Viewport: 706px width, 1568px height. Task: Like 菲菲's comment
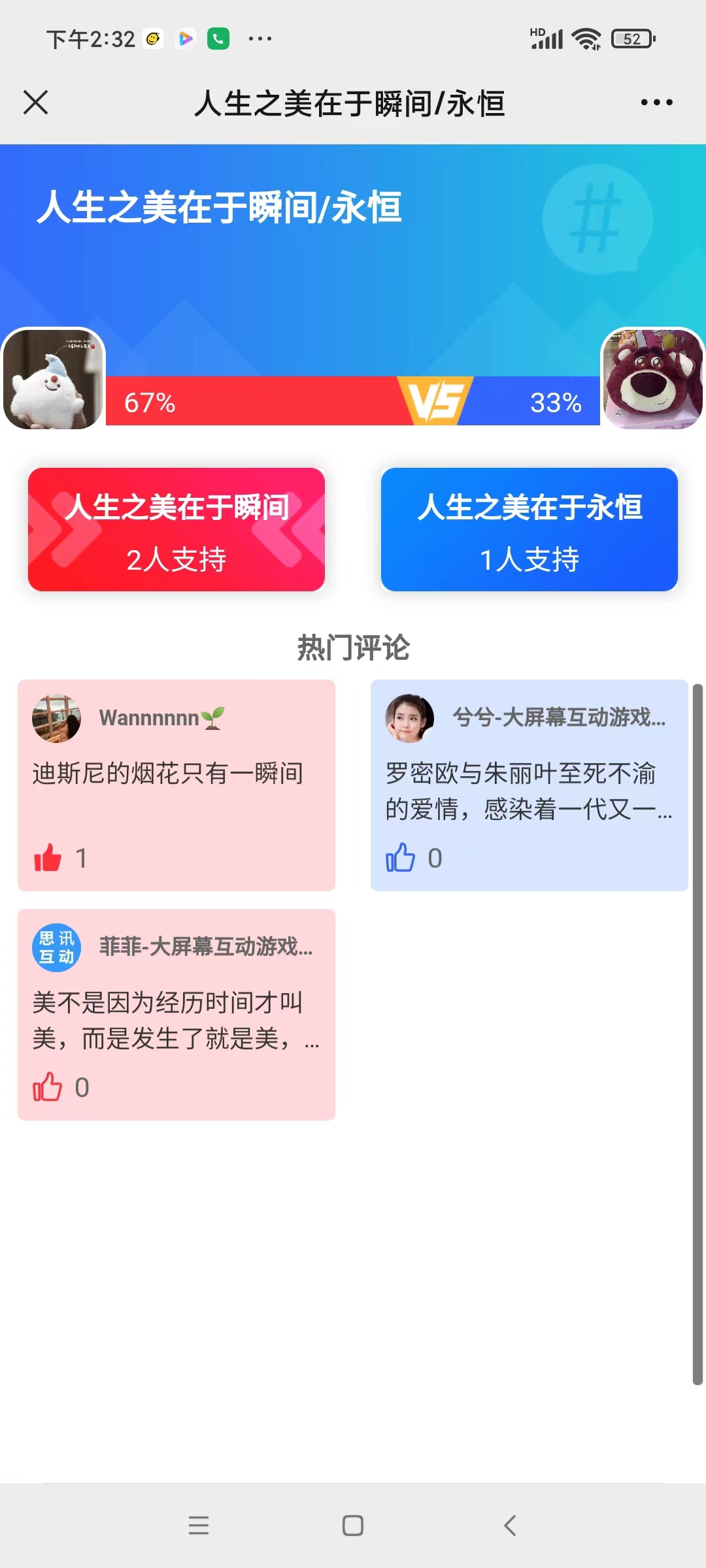[x=48, y=1087]
